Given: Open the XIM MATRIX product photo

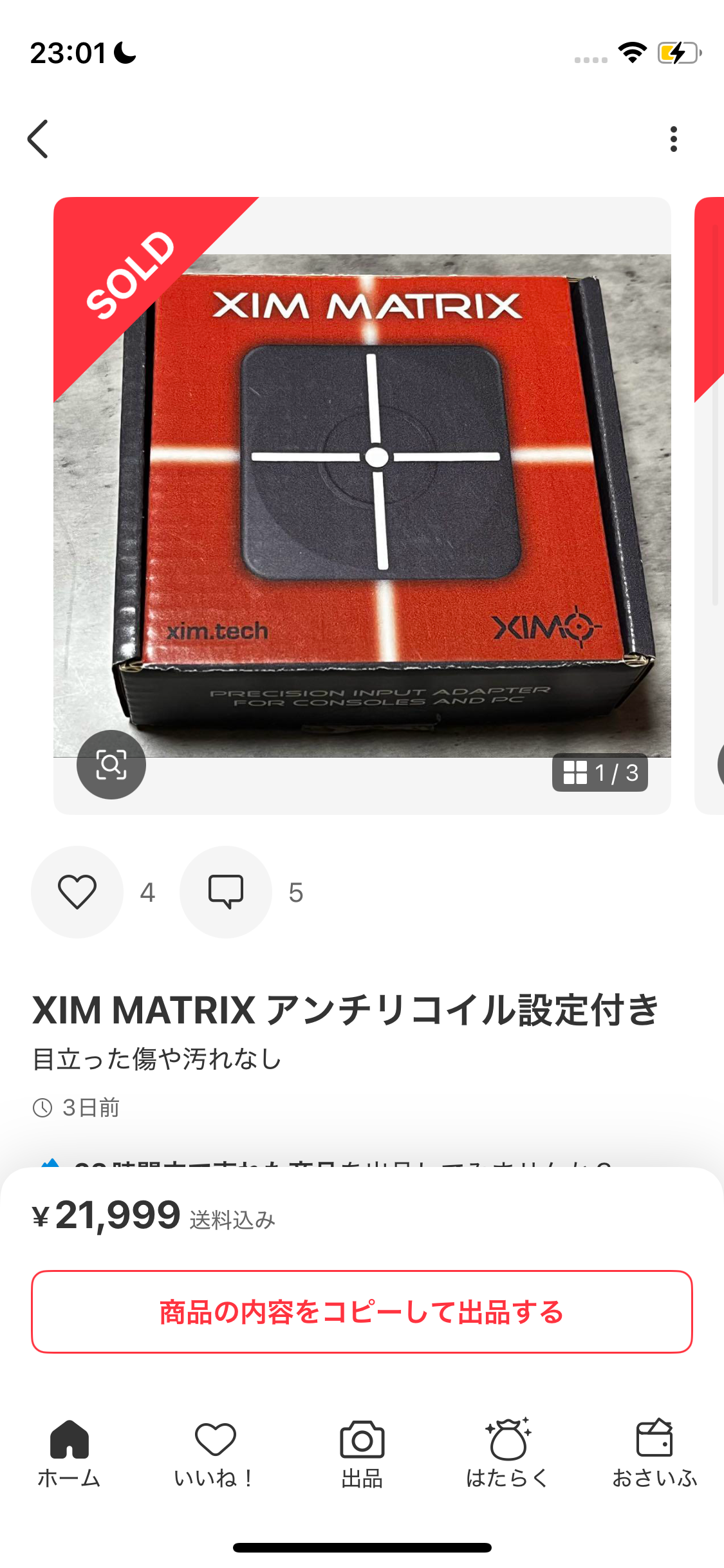Looking at the screenshot, I should tap(380, 489).
